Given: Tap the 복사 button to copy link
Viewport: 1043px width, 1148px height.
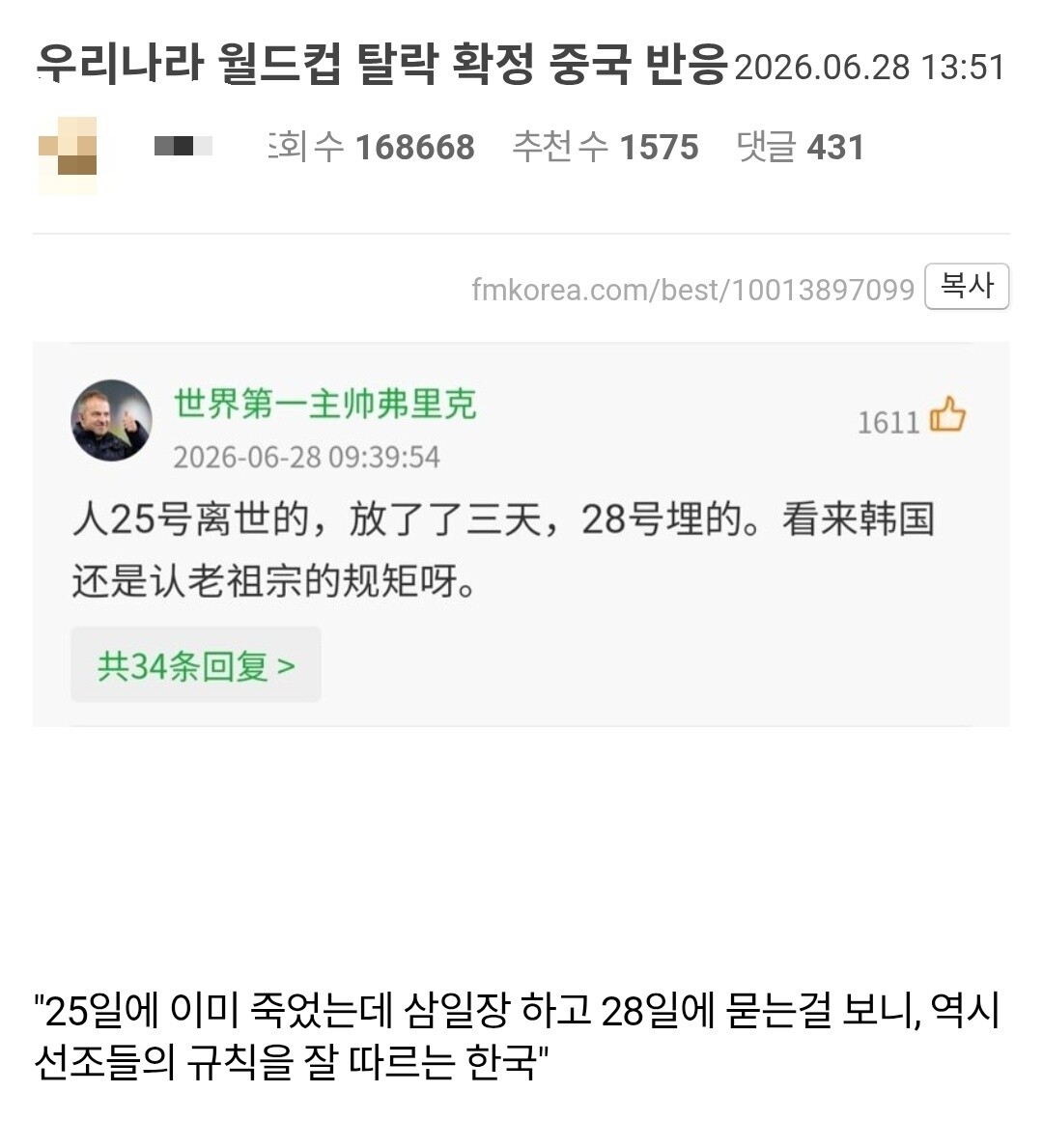Looking at the screenshot, I should click(967, 286).
